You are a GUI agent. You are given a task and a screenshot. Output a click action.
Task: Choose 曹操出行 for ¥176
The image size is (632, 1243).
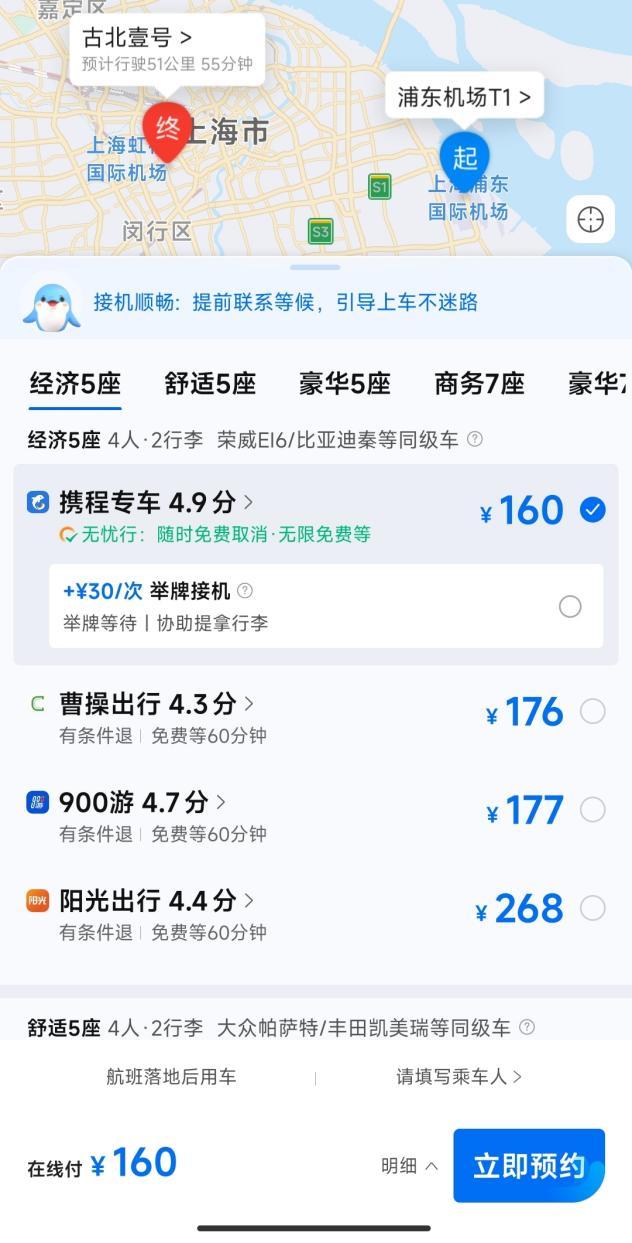pyautogui.click(x=593, y=711)
